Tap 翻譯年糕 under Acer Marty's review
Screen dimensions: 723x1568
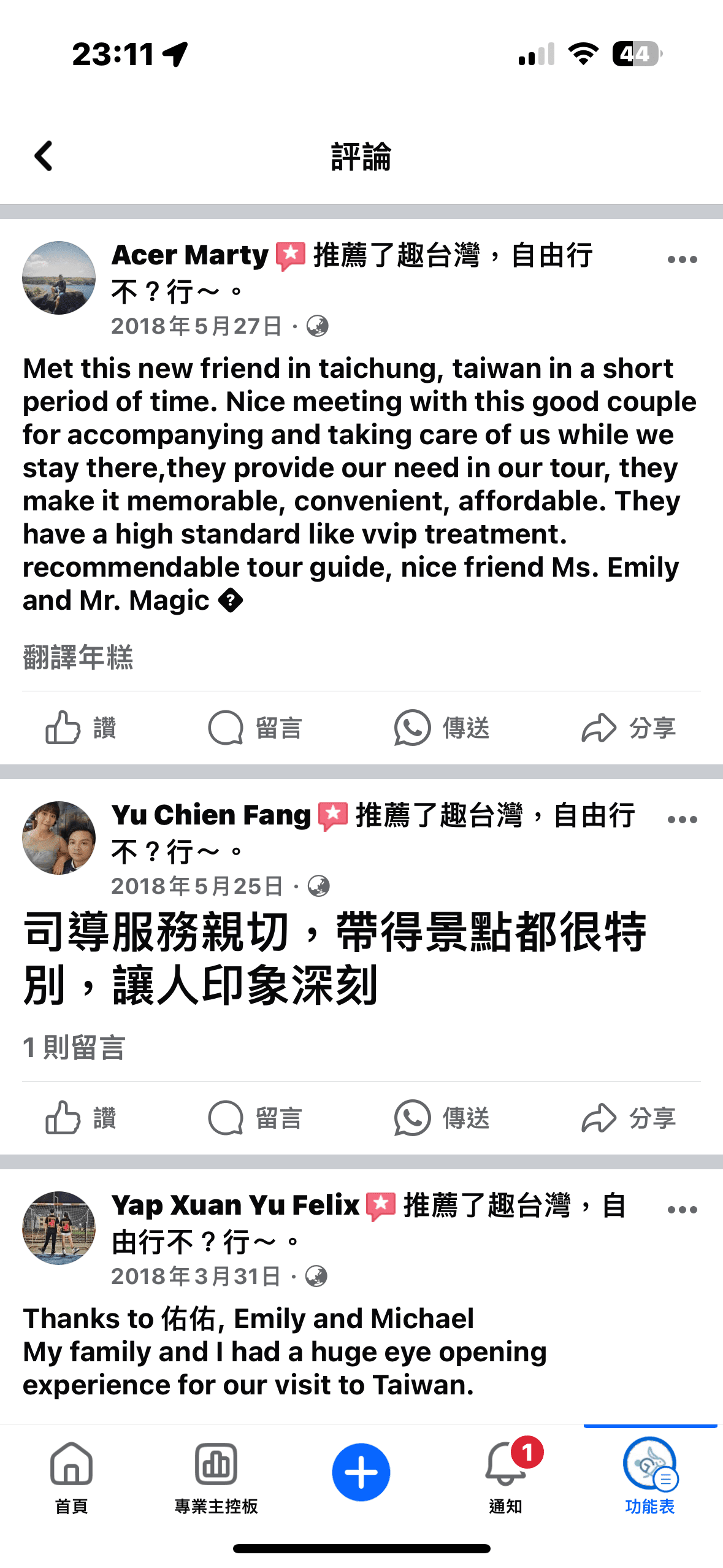[x=78, y=657]
